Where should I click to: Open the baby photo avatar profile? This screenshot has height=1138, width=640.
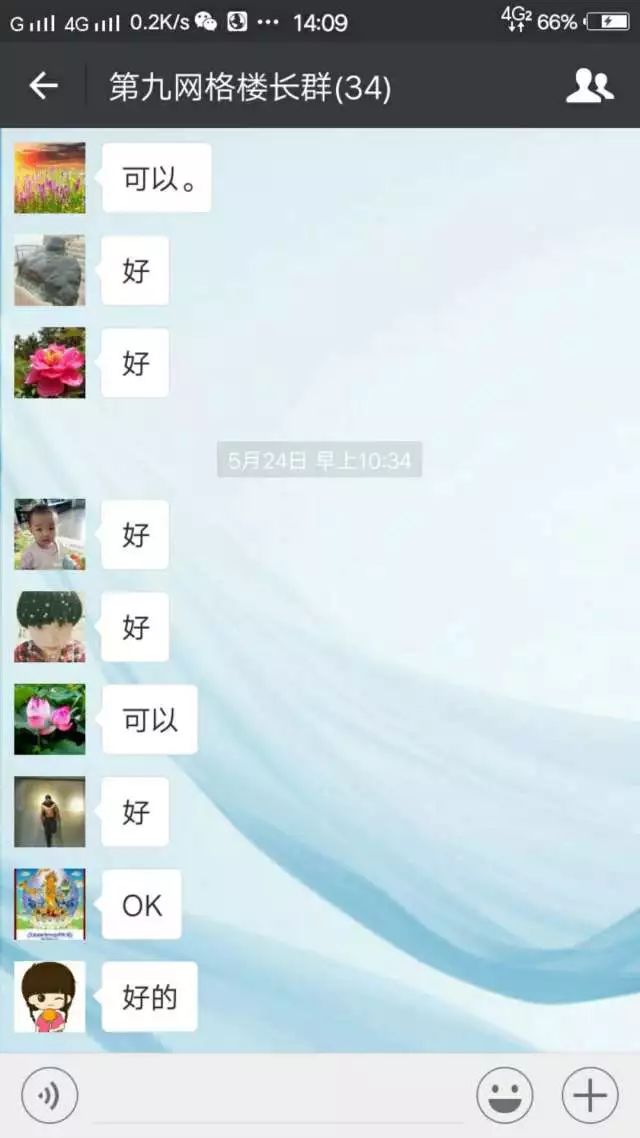(50, 535)
